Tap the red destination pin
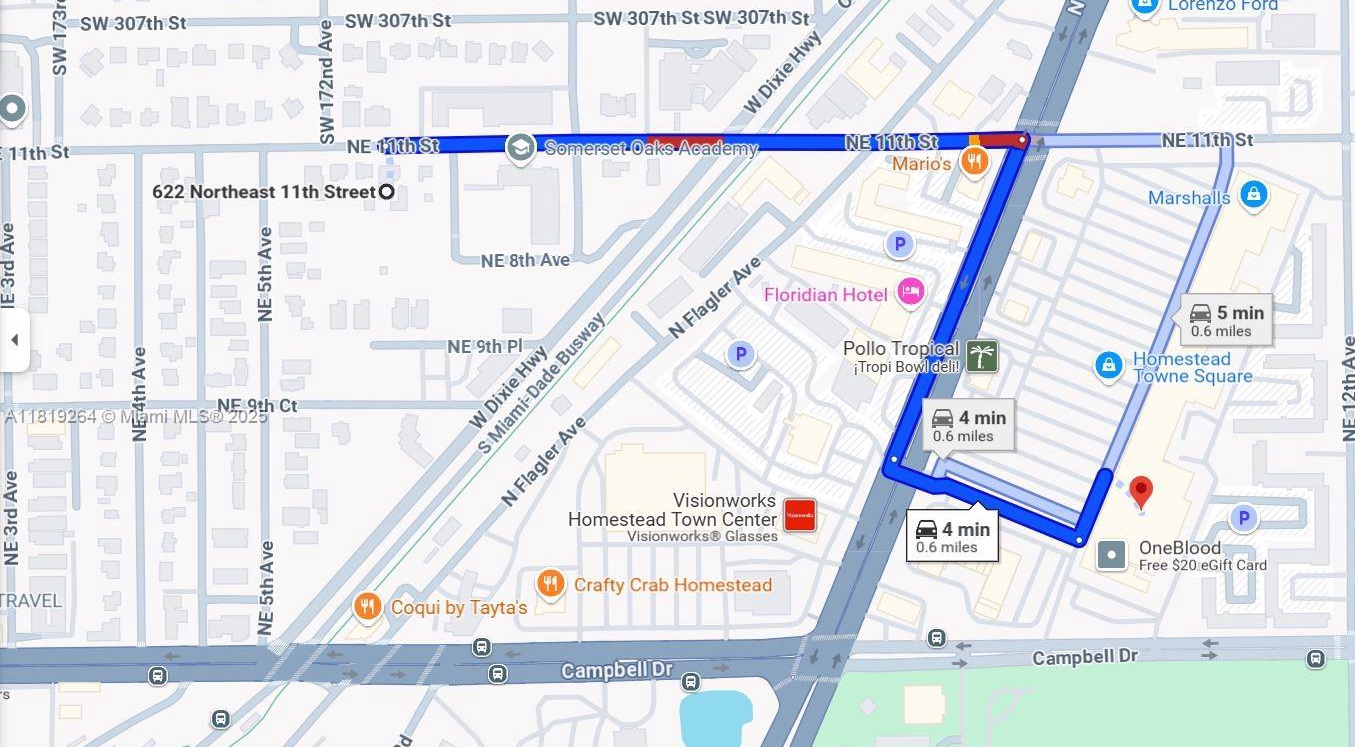Image resolution: width=1355 pixels, height=747 pixels. 1140,492
